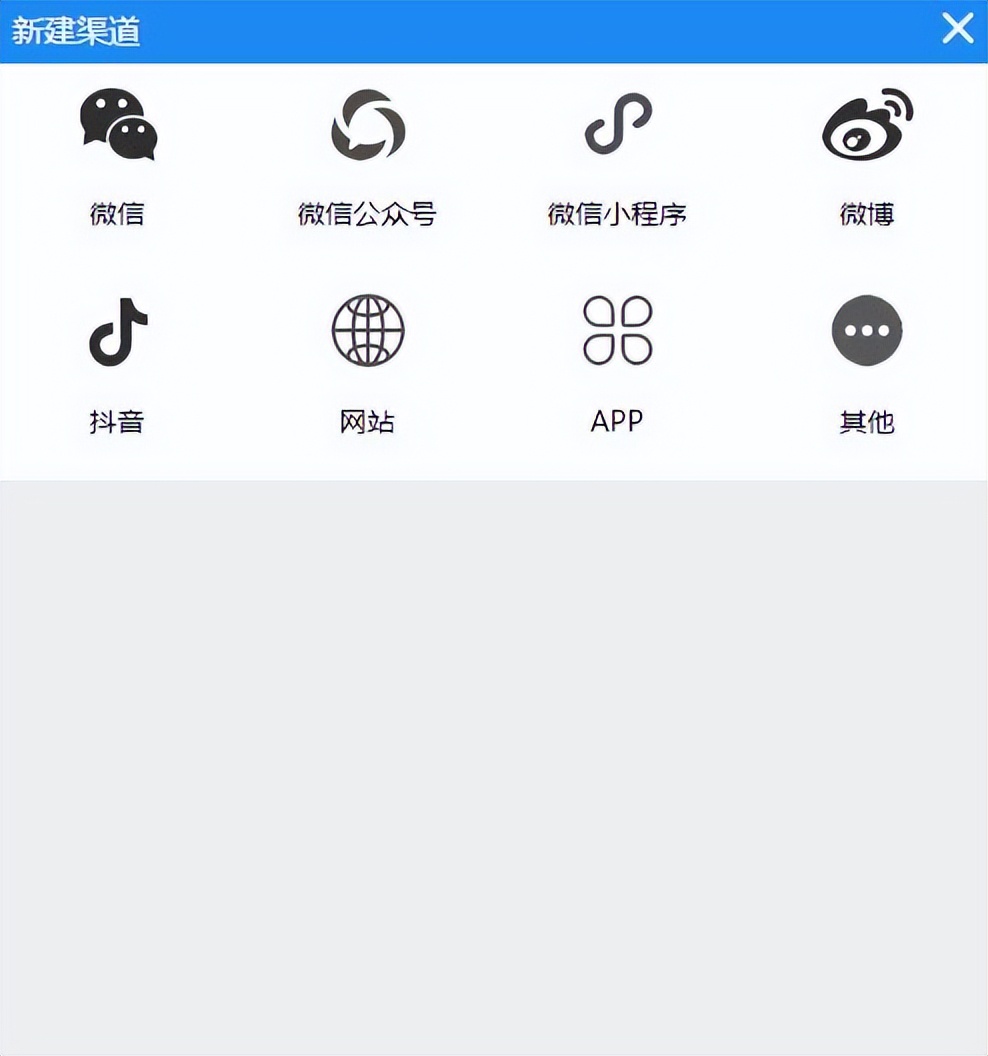Select the globe graphic above 网站
The height and width of the screenshot is (1056, 988).
[367, 333]
